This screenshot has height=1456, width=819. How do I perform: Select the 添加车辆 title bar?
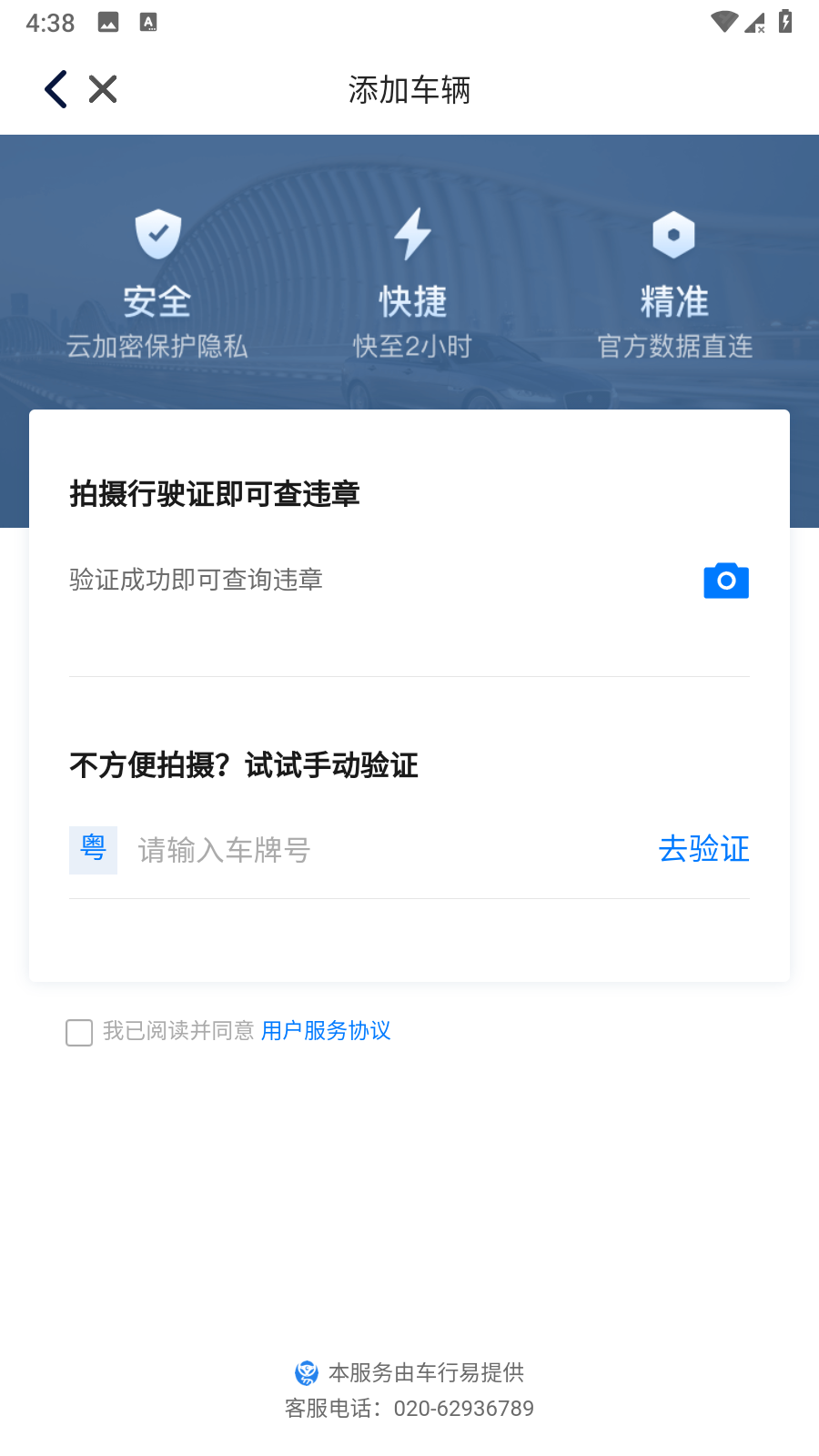[409, 89]
